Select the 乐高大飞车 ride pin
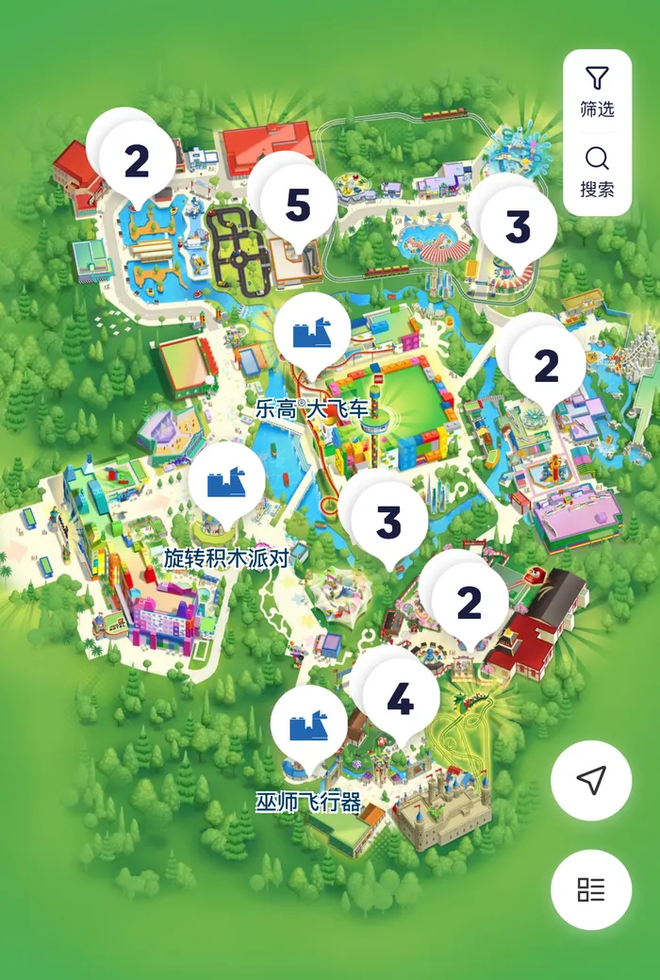Image resolution: width=660 pixels, height=980 pixels. pos(312,335)
